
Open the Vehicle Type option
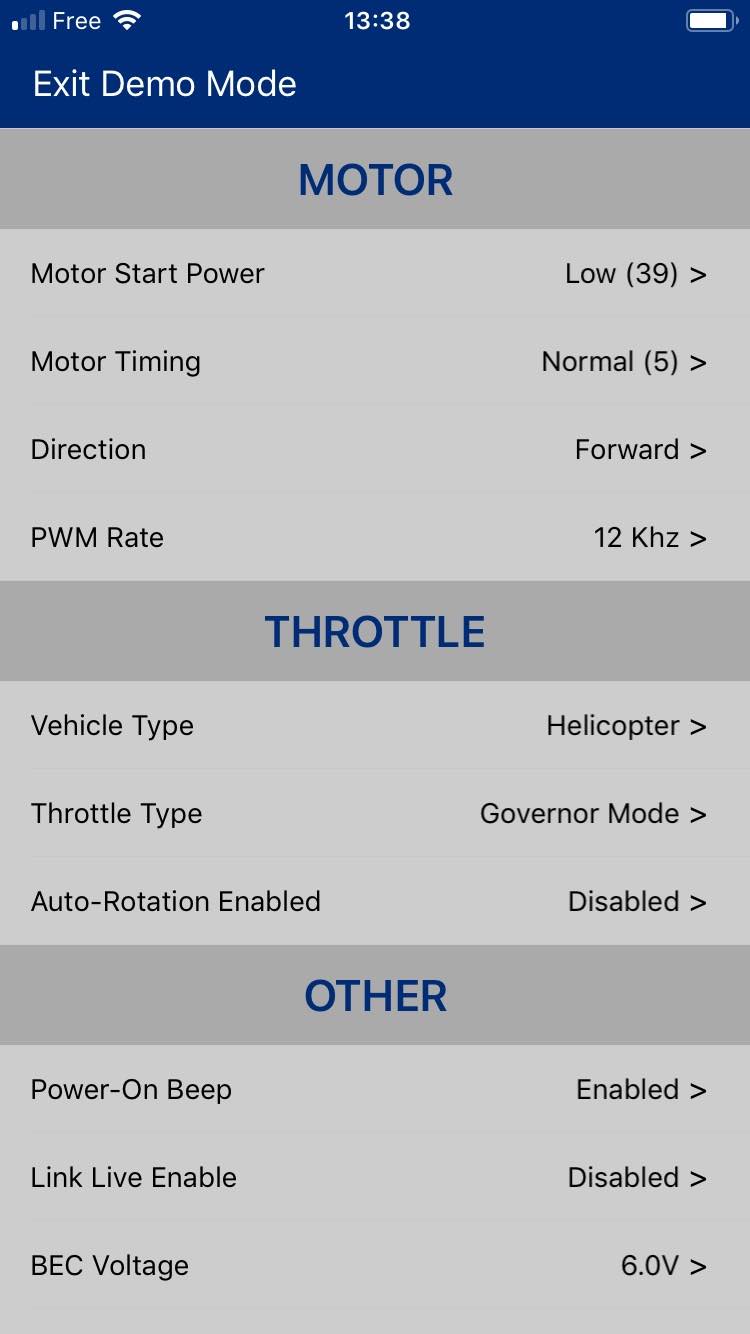tap(375, 725)
